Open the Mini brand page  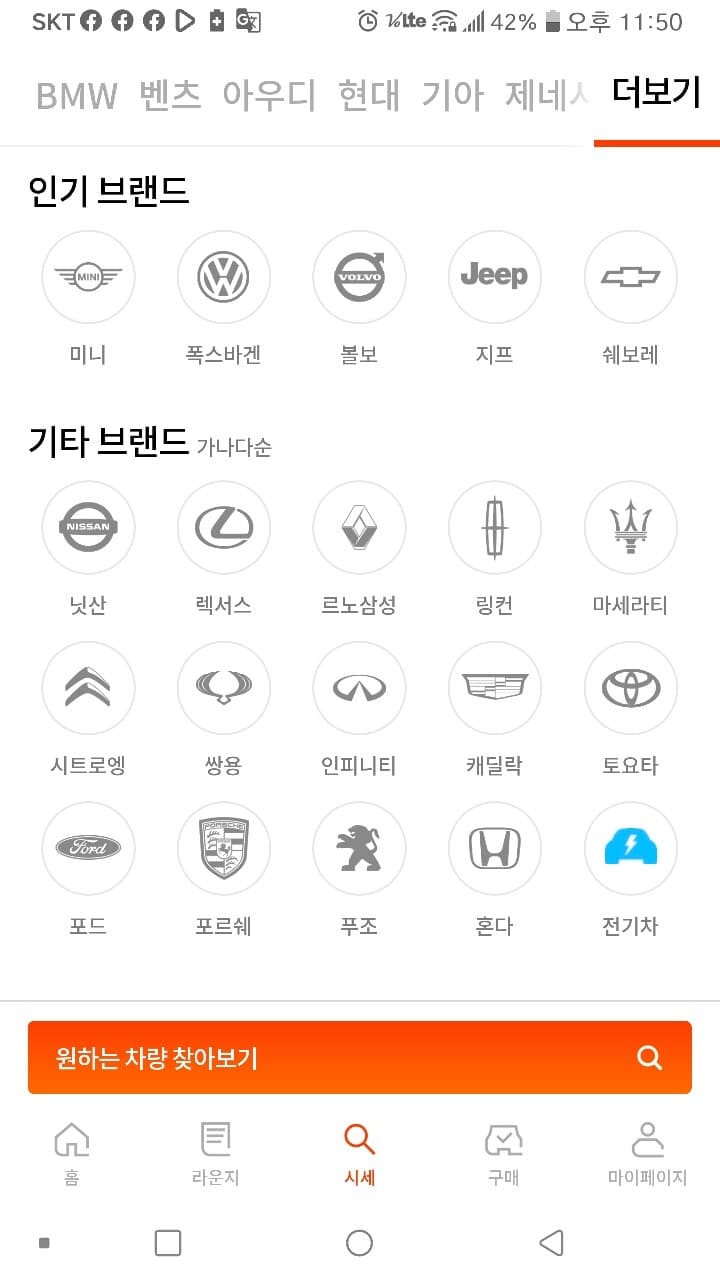pos(88,277)
